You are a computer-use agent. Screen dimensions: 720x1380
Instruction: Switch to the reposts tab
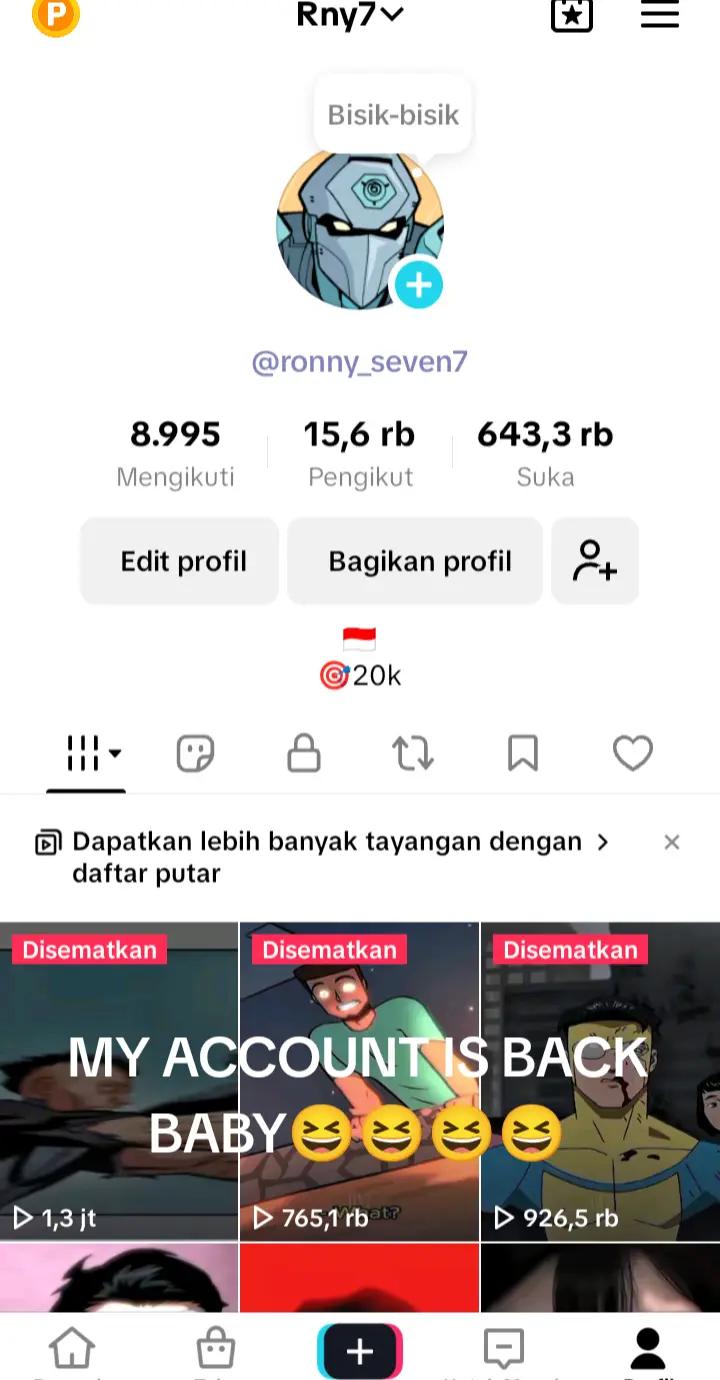413,753
